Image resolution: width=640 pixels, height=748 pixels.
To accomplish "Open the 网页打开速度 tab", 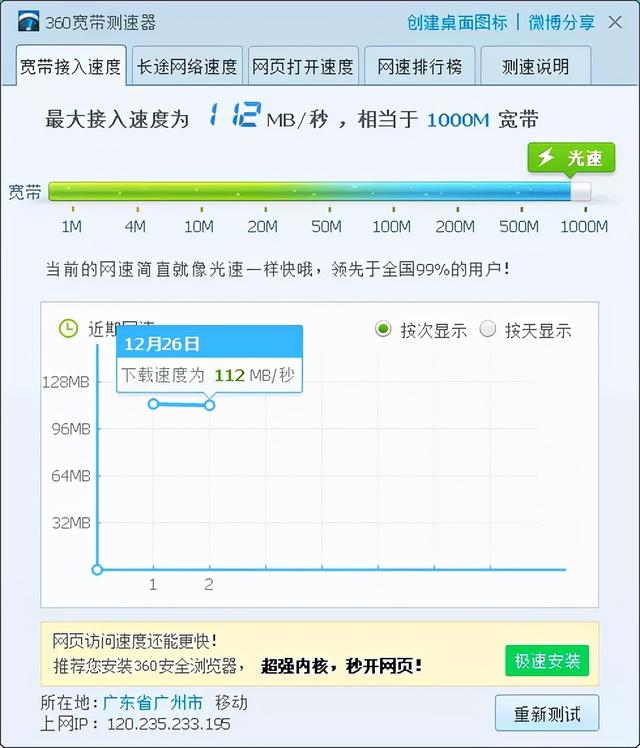I will pyautogui.click(x=303, y=67).
